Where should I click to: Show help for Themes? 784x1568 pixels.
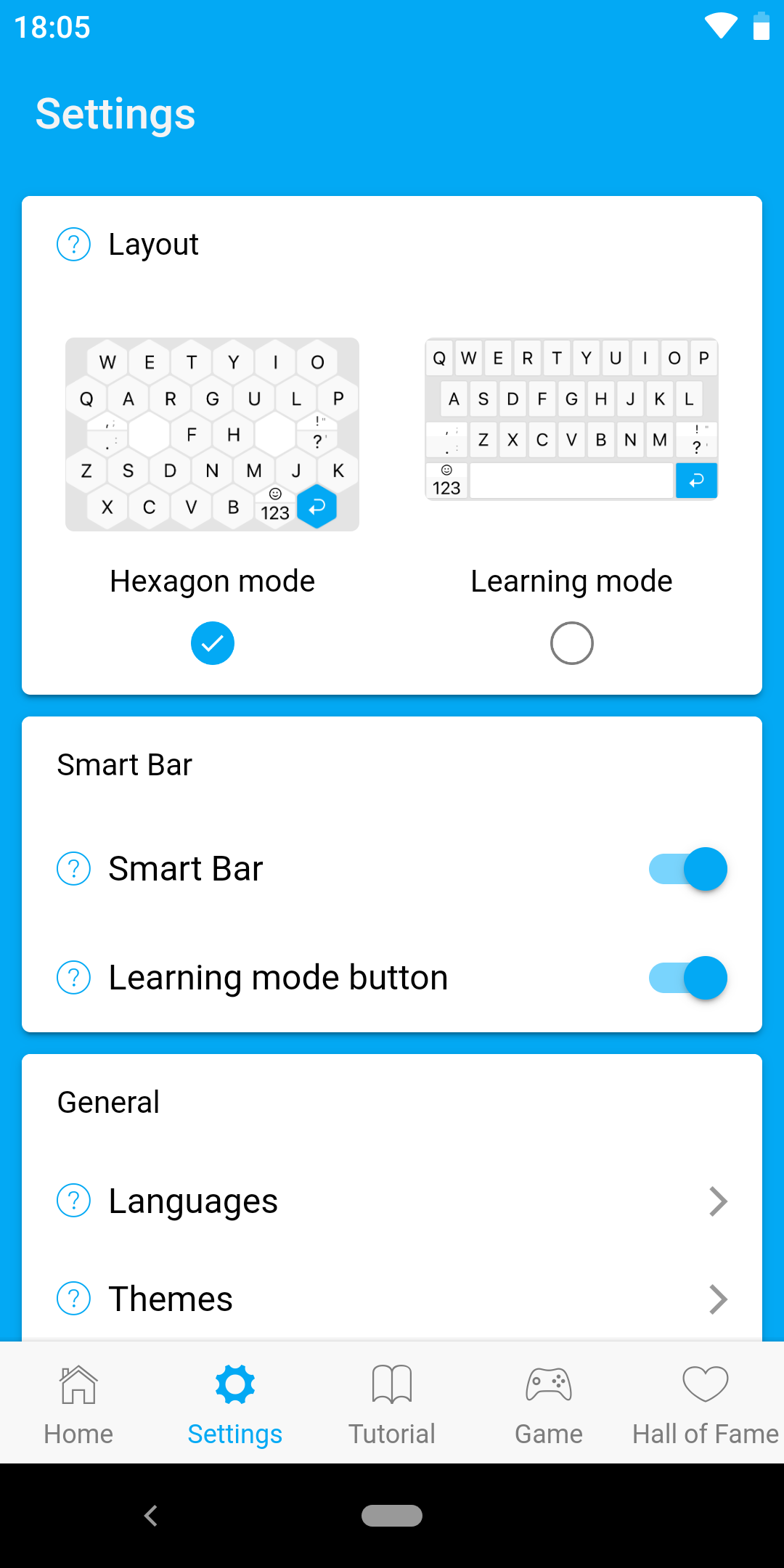(x=73, y=1298)
